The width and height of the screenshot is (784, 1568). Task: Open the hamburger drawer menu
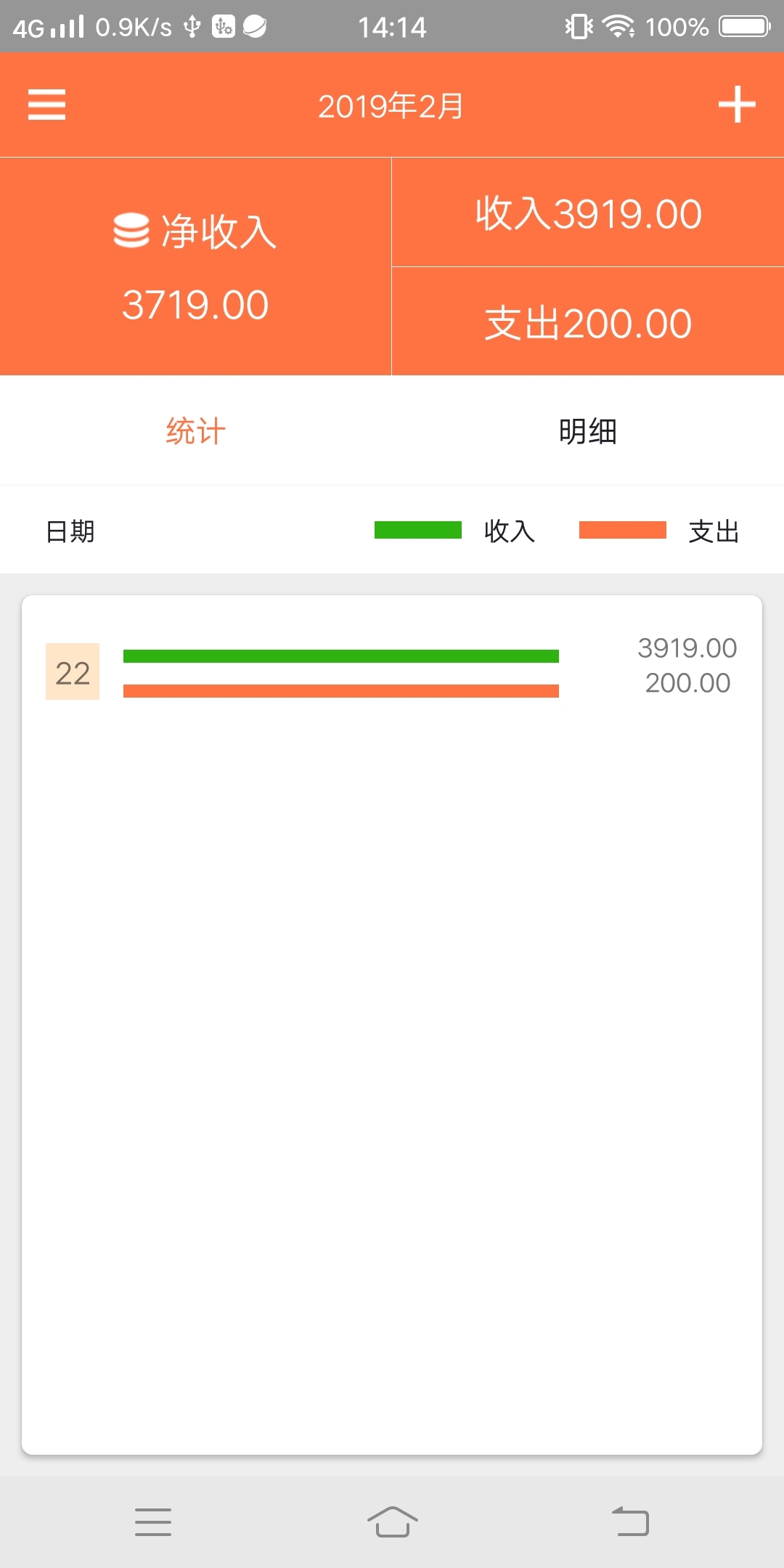46,105
